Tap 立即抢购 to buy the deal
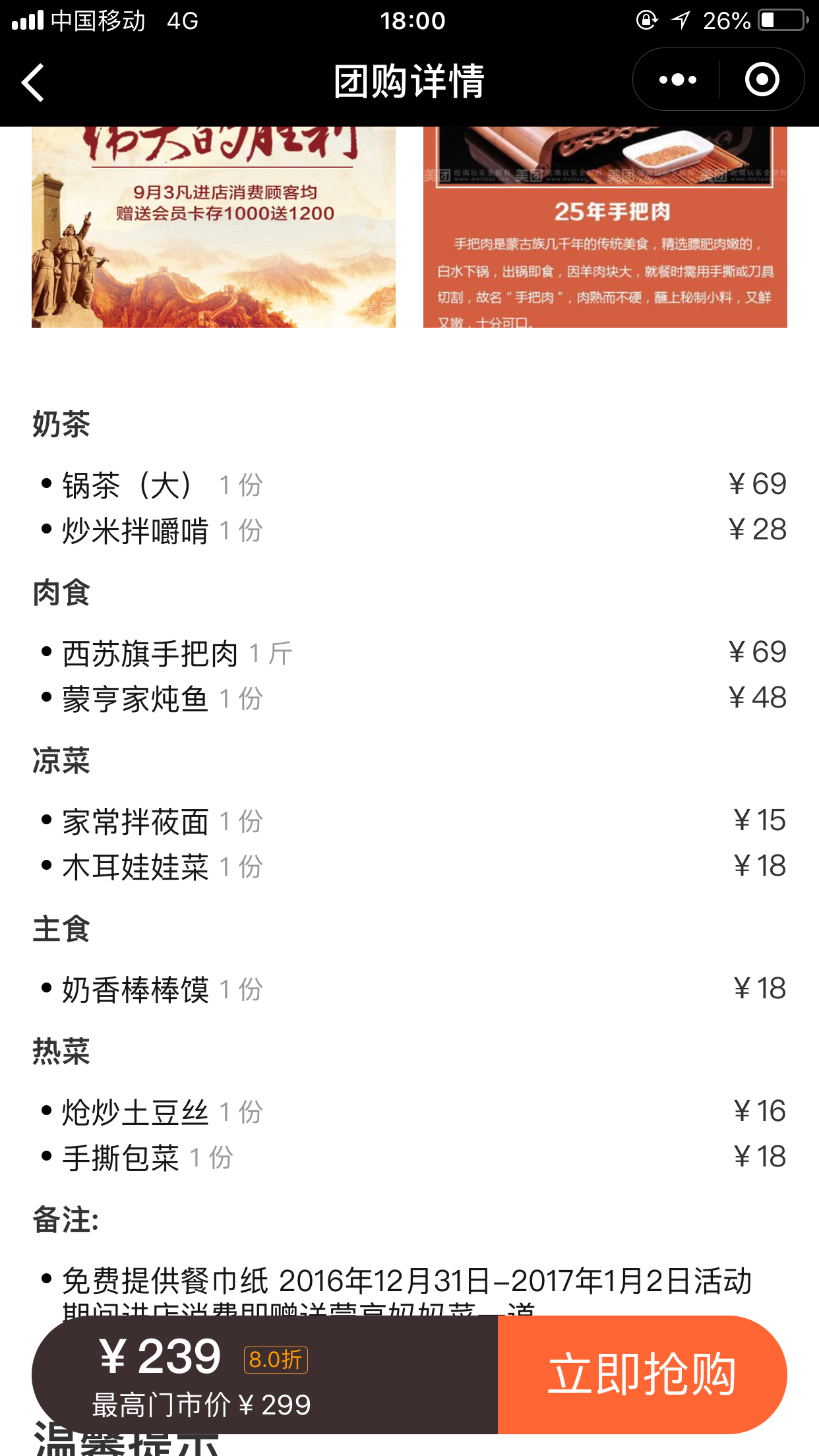This screenshot has height=1456, width=819. 642,1374
